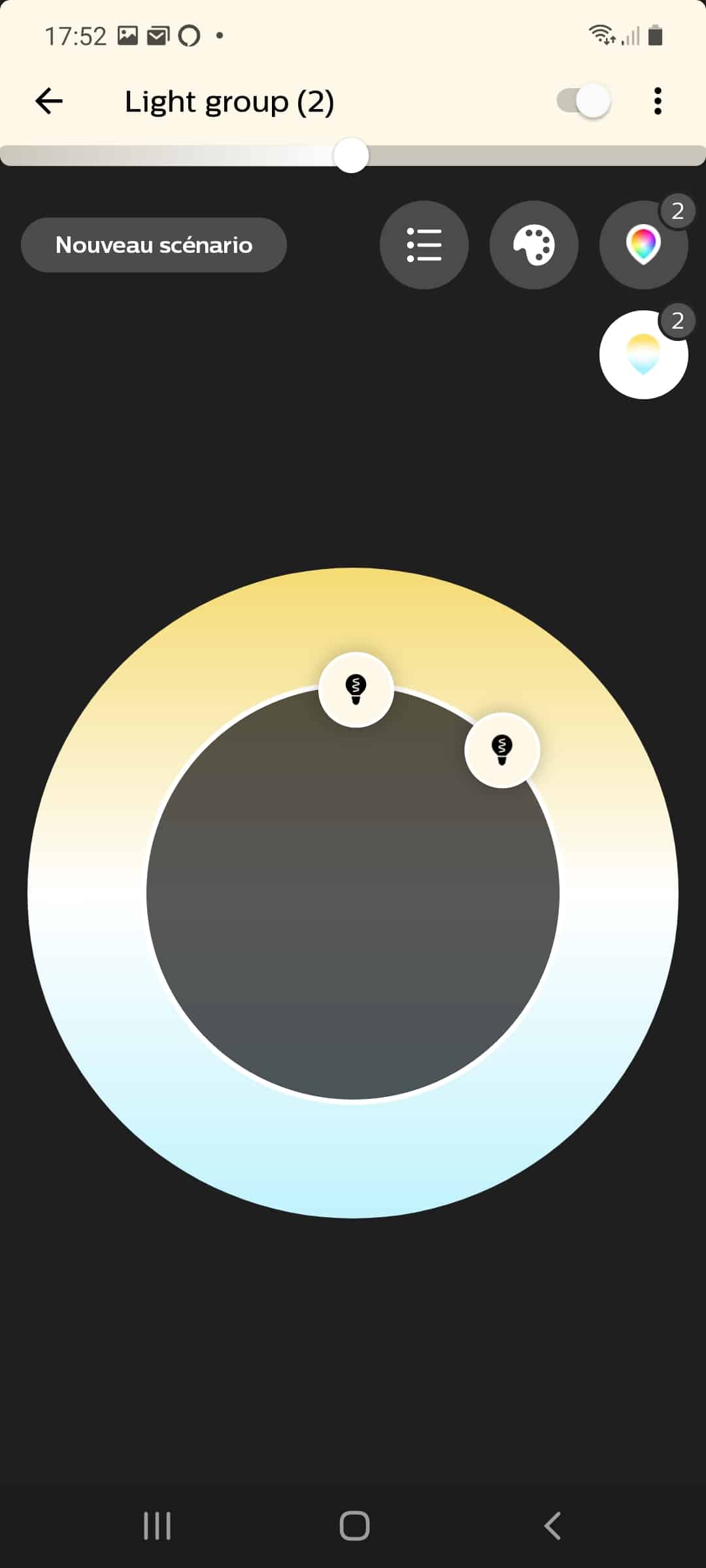This screenshot has width=706, height=1568.
Task: Go to the system home screen
Action: pos(354,1526)
